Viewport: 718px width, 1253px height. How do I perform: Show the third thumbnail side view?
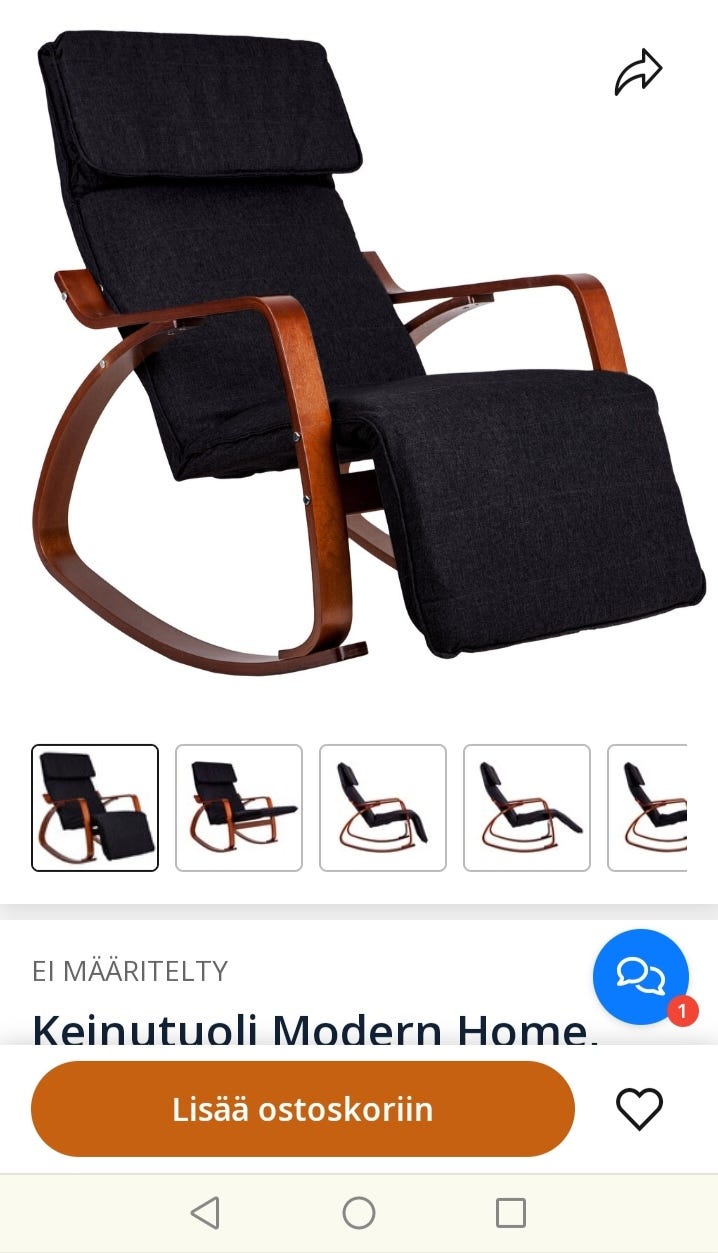tap(383, 808)
